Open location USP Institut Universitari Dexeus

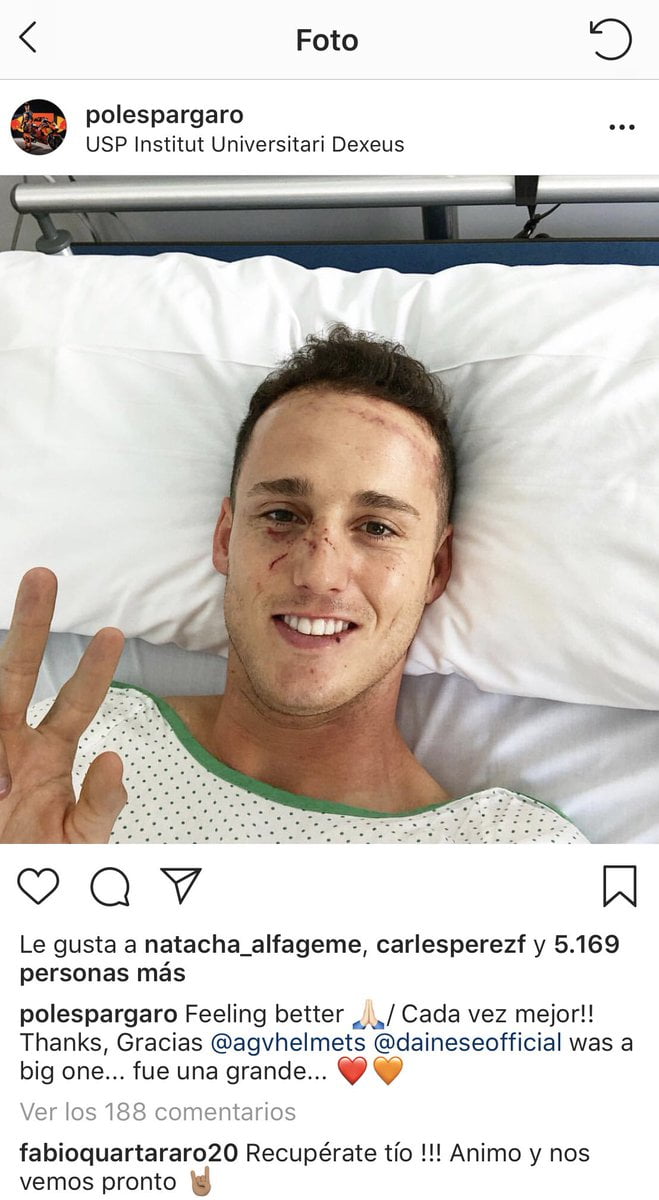coord(245,144)
